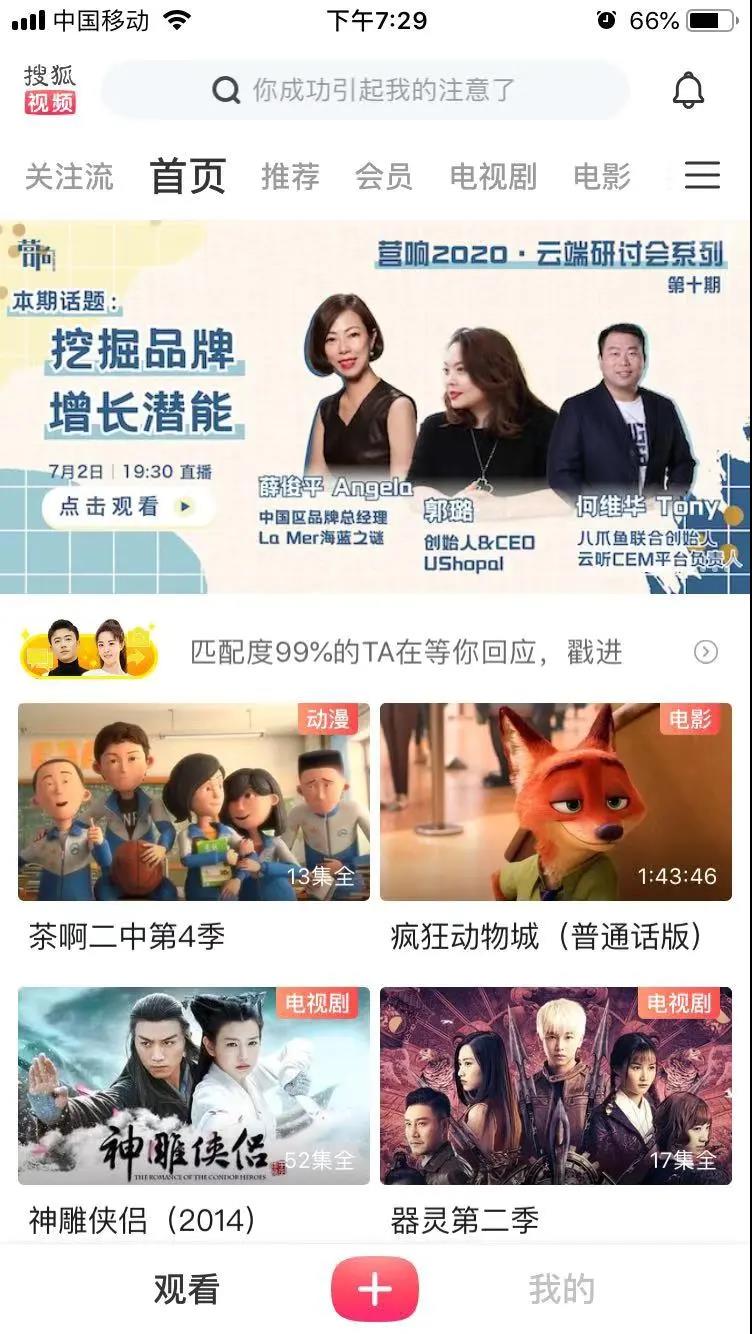Switch to the 关注流 tab

pos(69,177)
